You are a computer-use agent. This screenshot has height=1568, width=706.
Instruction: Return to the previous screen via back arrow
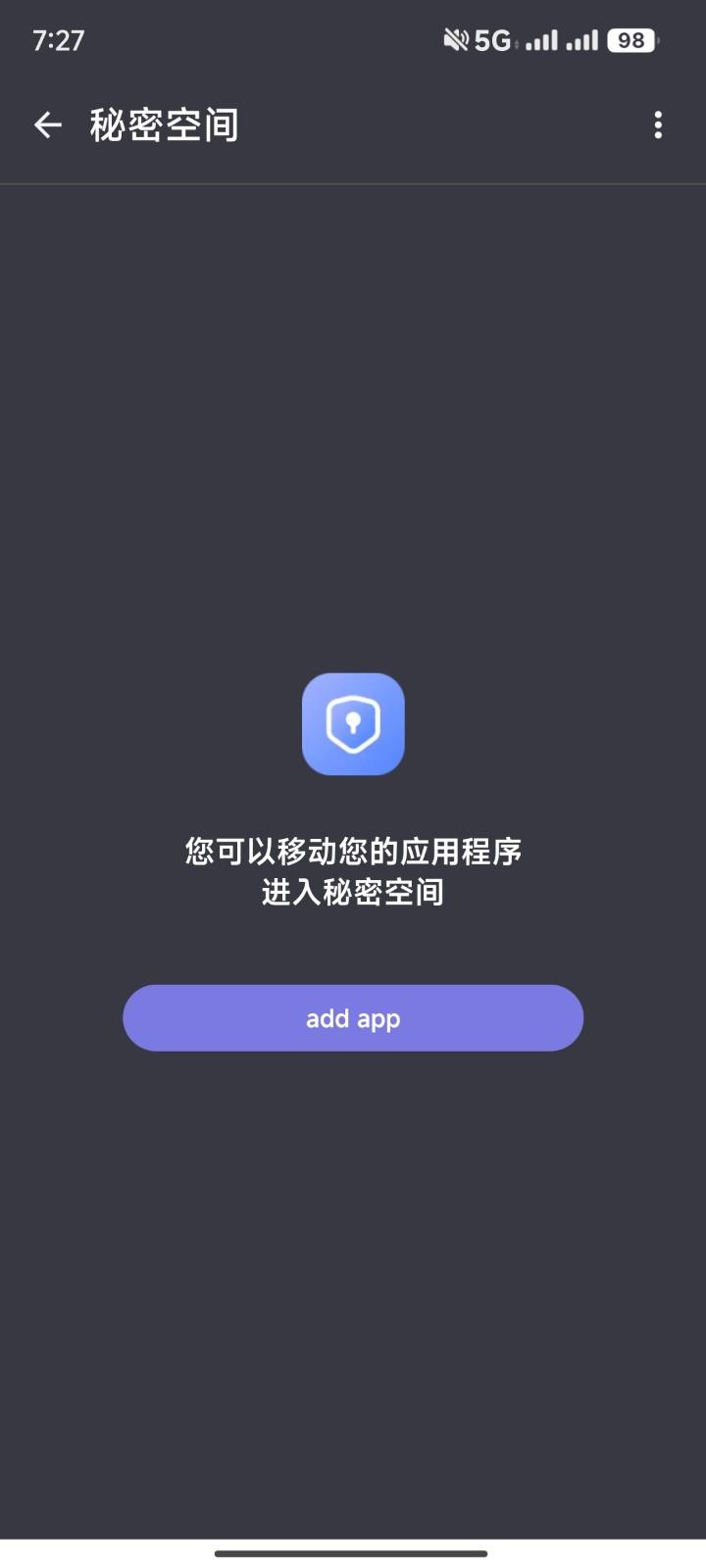(47, 124)
